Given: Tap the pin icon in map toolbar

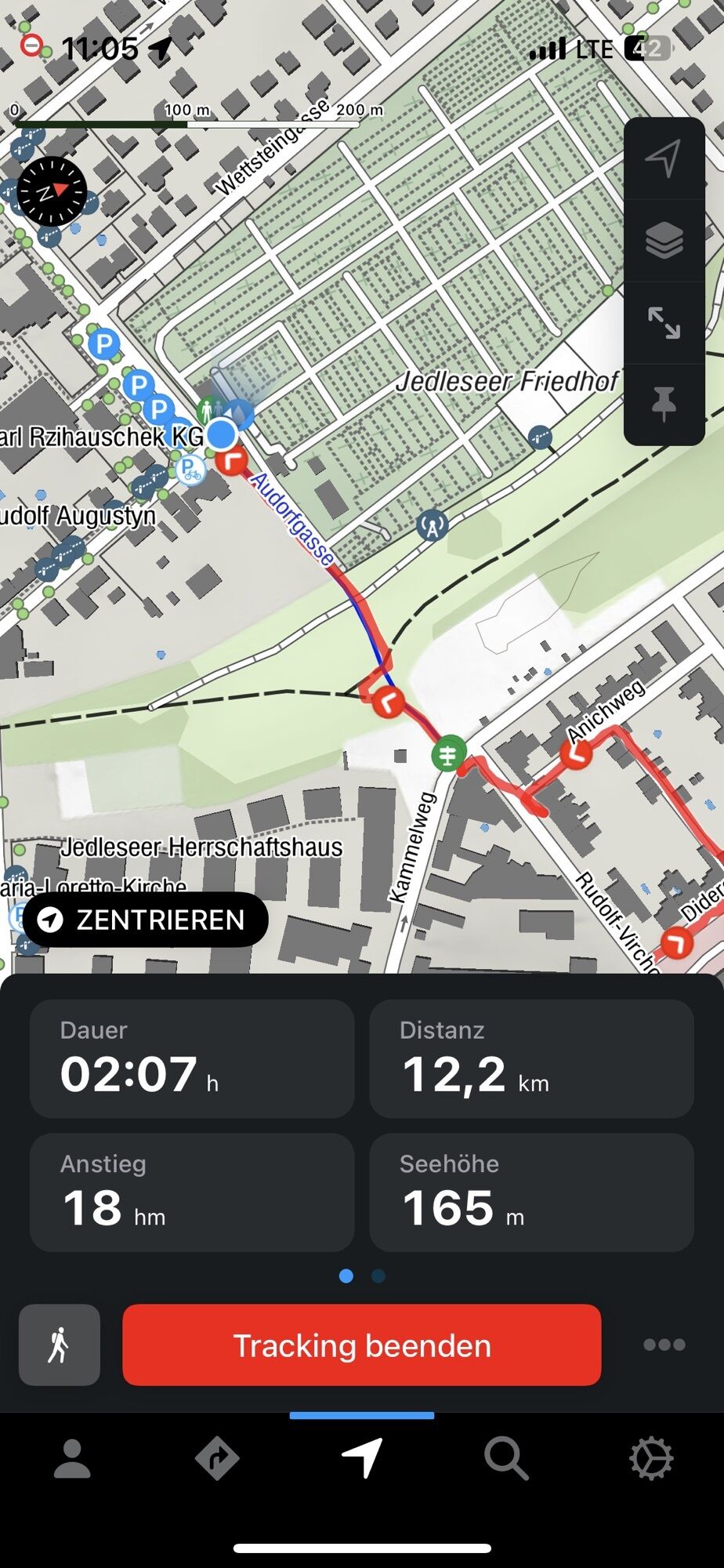Looking at the screenshot, I should coord(664,404).
